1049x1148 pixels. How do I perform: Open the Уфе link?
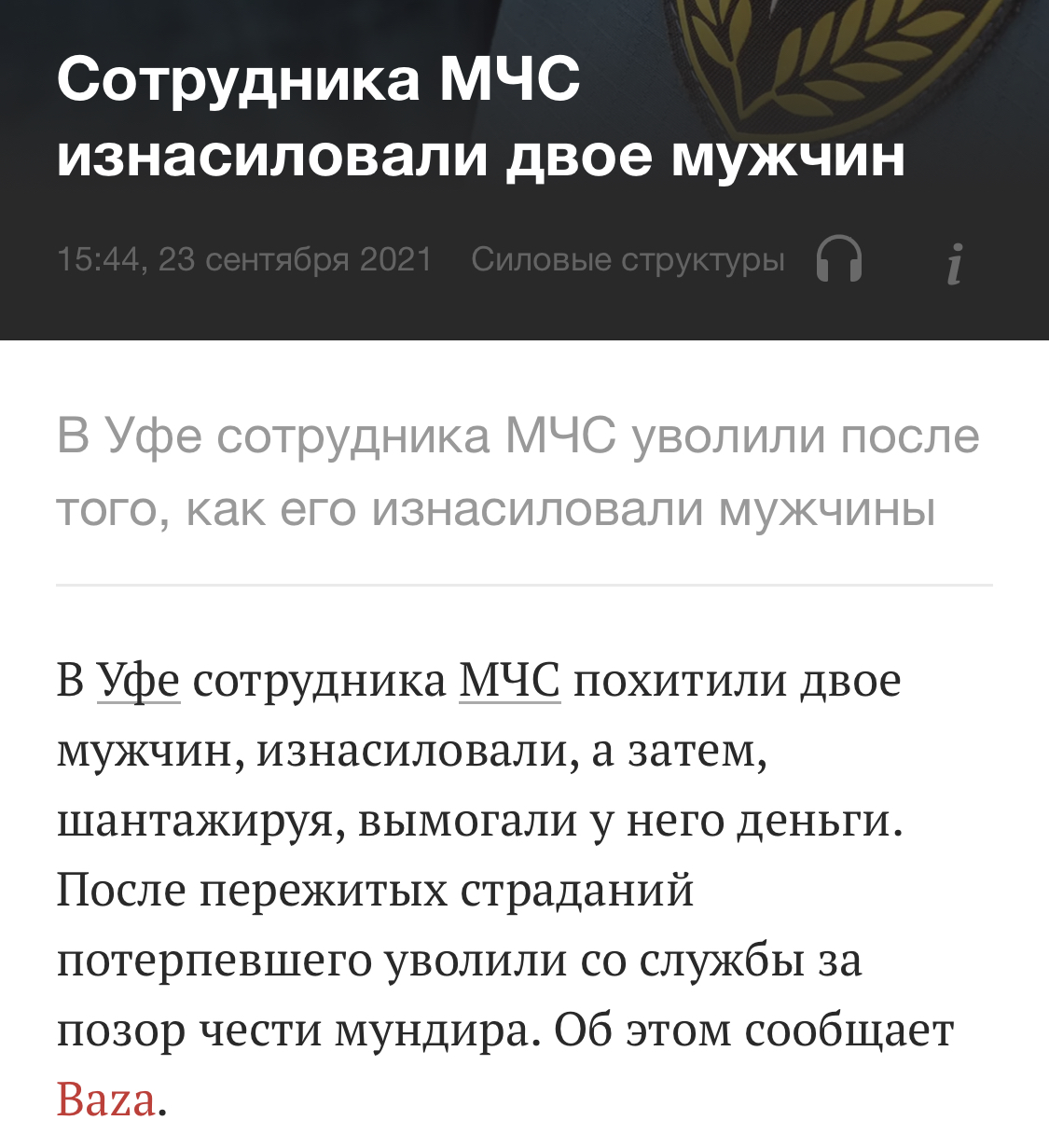tap(138, 680)
